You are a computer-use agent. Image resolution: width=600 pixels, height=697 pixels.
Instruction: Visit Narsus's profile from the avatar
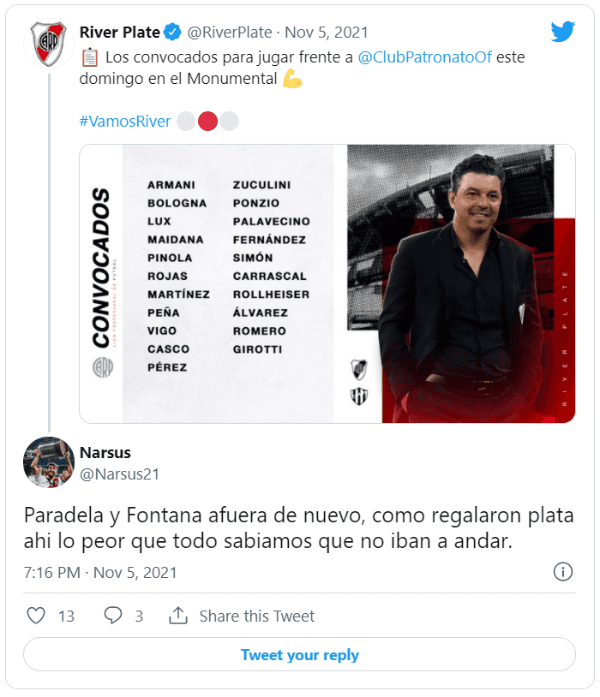(48, 462)
